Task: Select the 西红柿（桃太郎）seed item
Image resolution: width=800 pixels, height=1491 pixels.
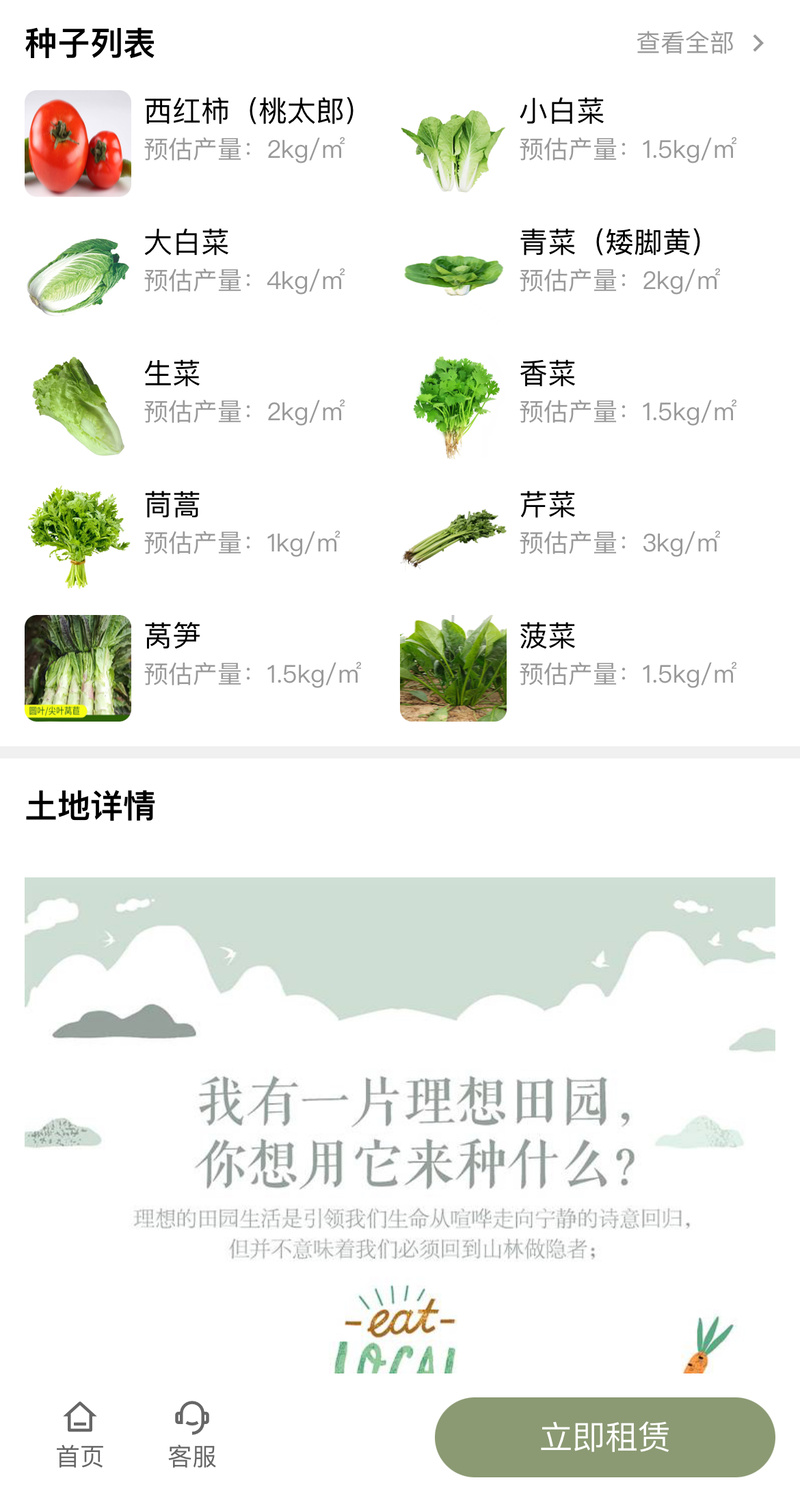Action: (200, 143)
